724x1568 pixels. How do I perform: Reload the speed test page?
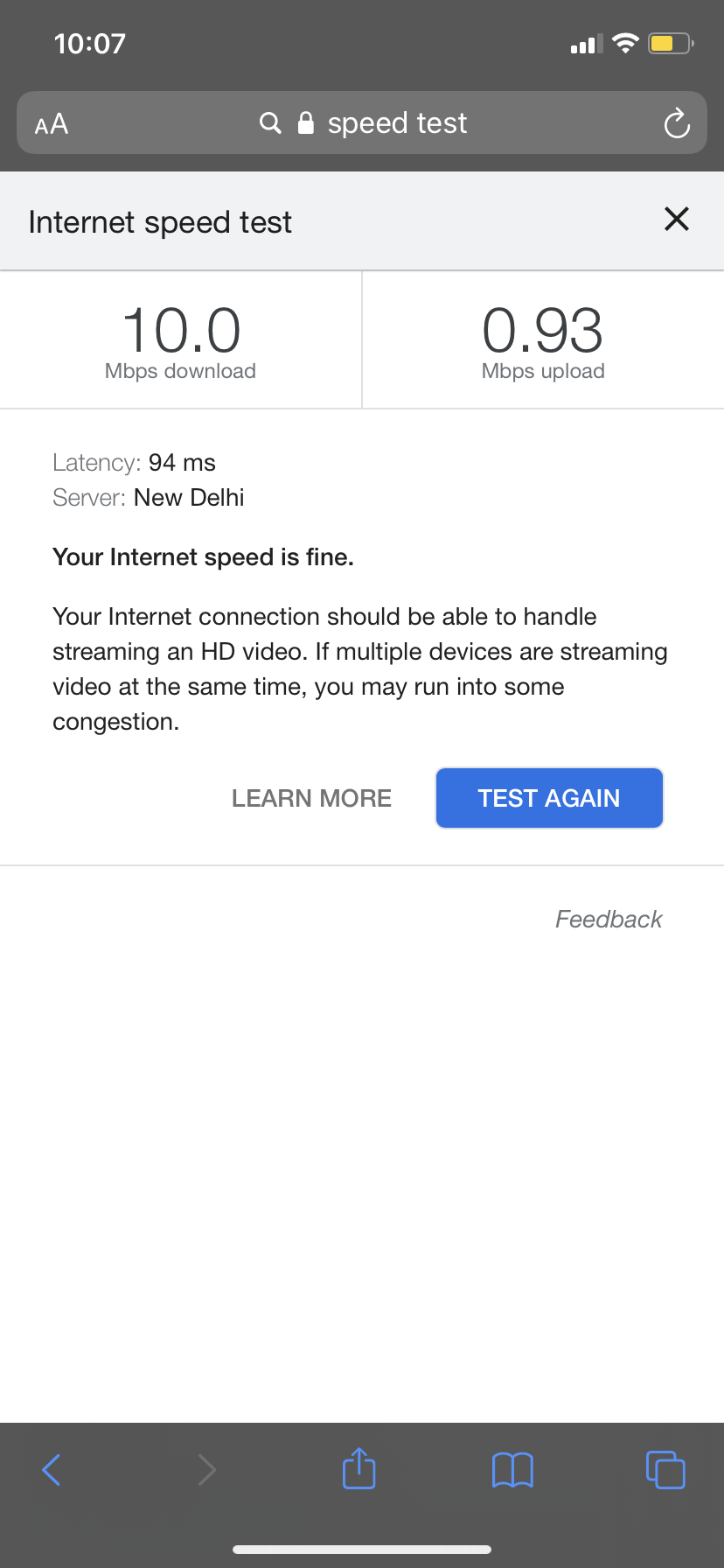(676, 124)
